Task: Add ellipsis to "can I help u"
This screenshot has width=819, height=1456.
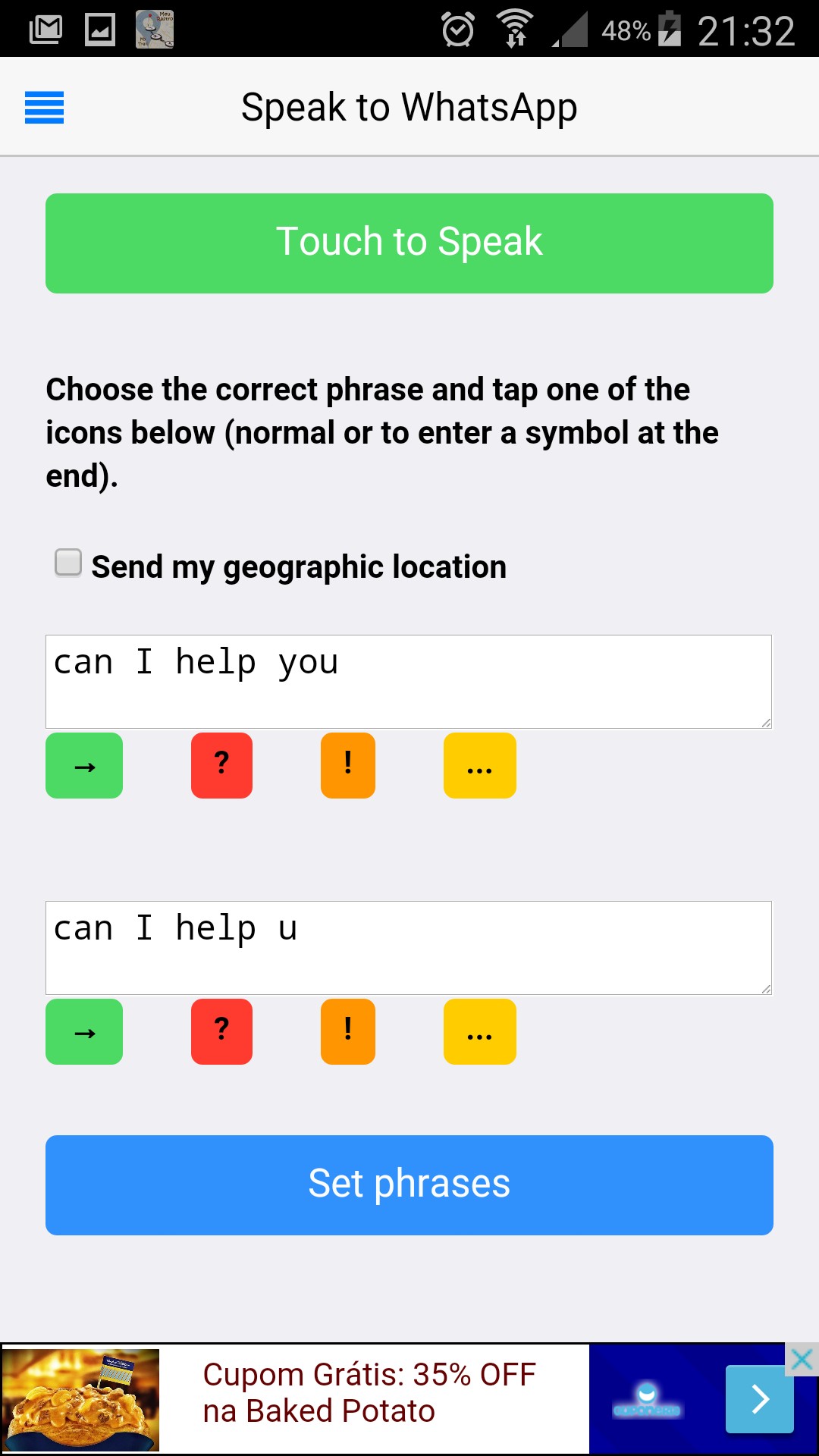Action: point(479,1031)
